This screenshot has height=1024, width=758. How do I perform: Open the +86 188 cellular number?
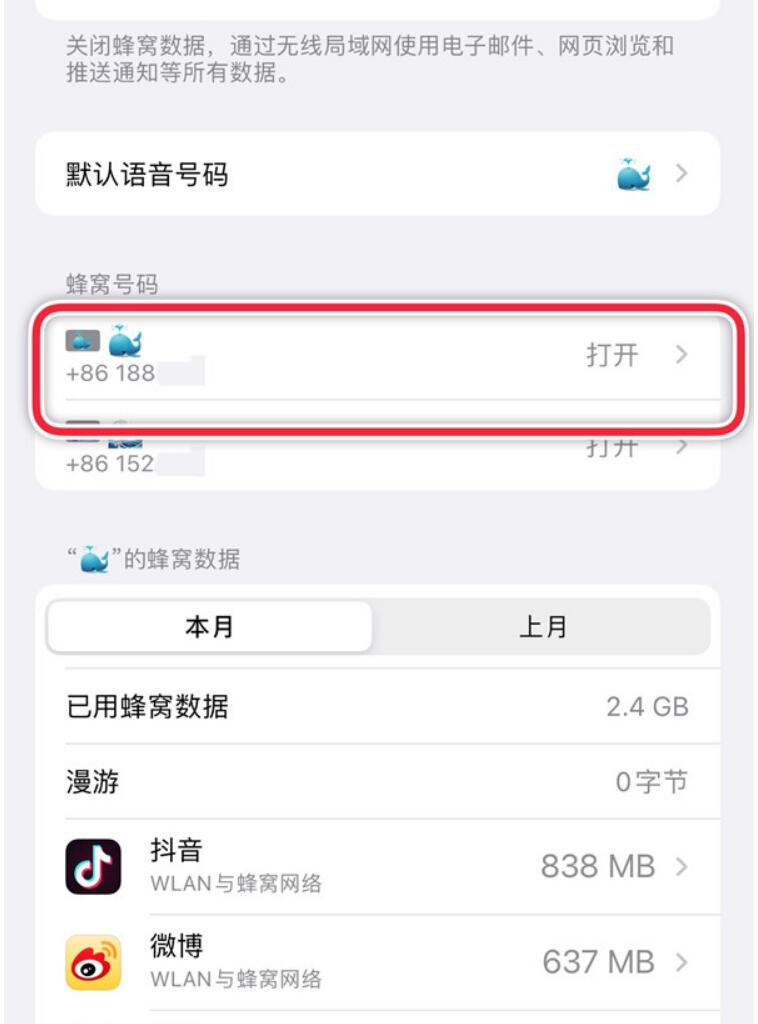(x=377, y=356)
